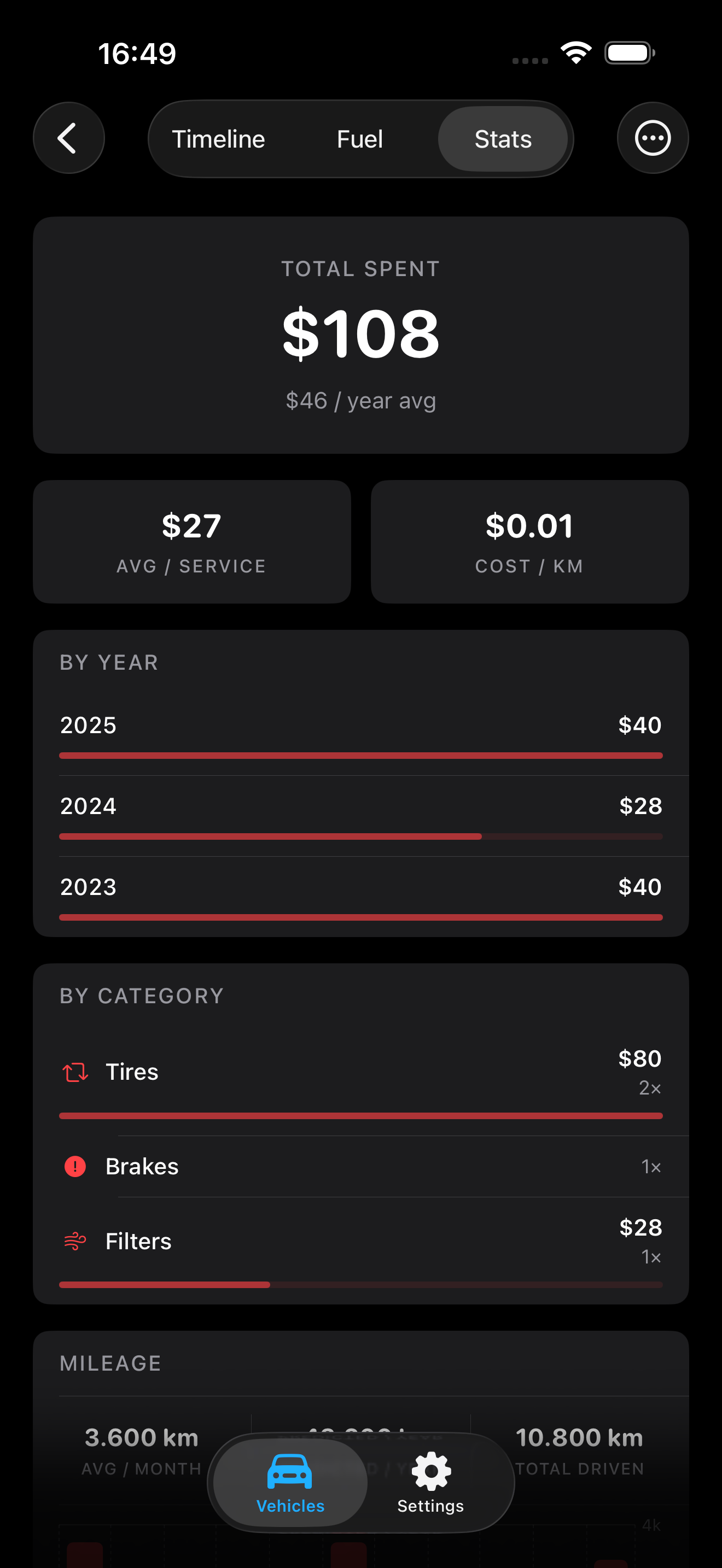Switch to the Timeline tab
The height and width of the screenshot is (1568, 722).
point(218,139)
